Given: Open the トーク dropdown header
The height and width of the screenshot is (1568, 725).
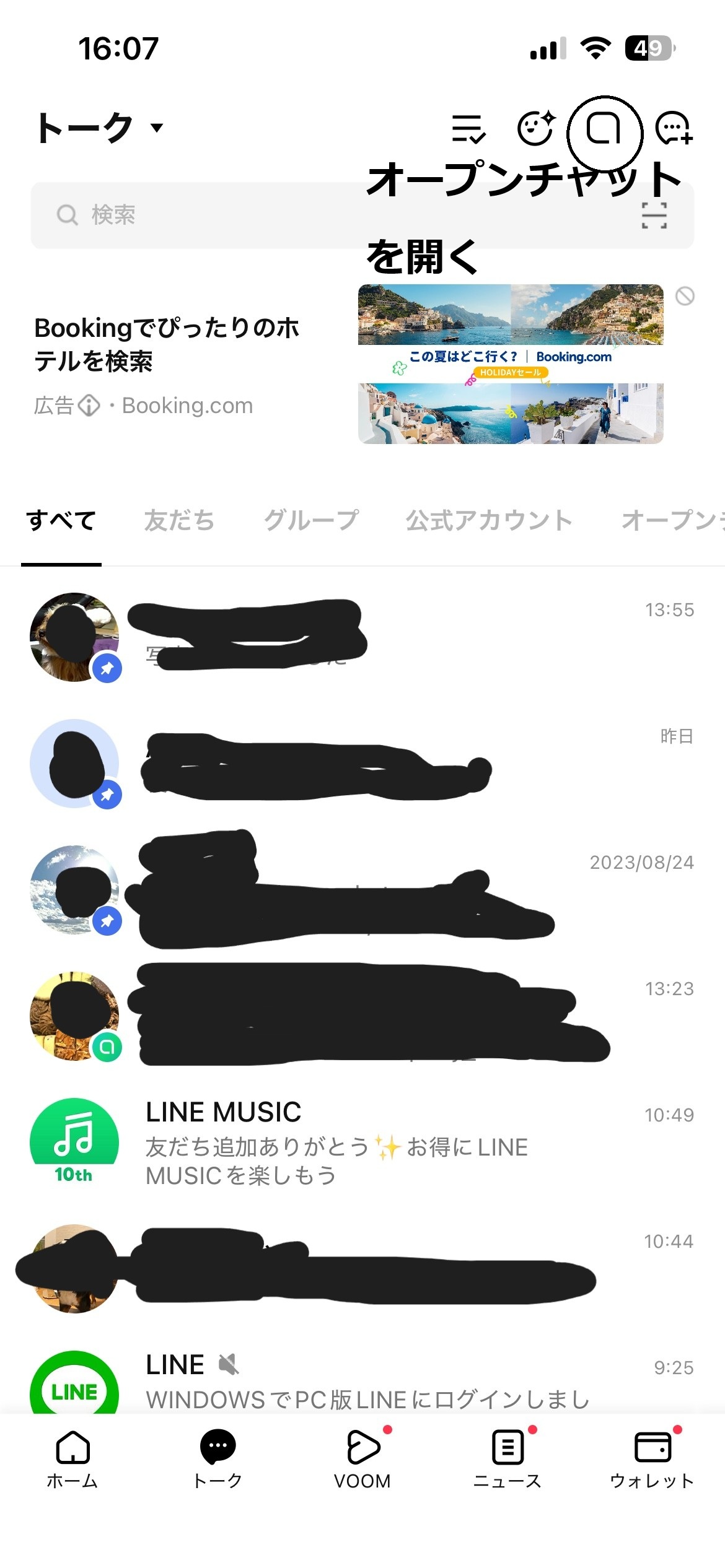Looking at the screenshot, I should point(99,128).
